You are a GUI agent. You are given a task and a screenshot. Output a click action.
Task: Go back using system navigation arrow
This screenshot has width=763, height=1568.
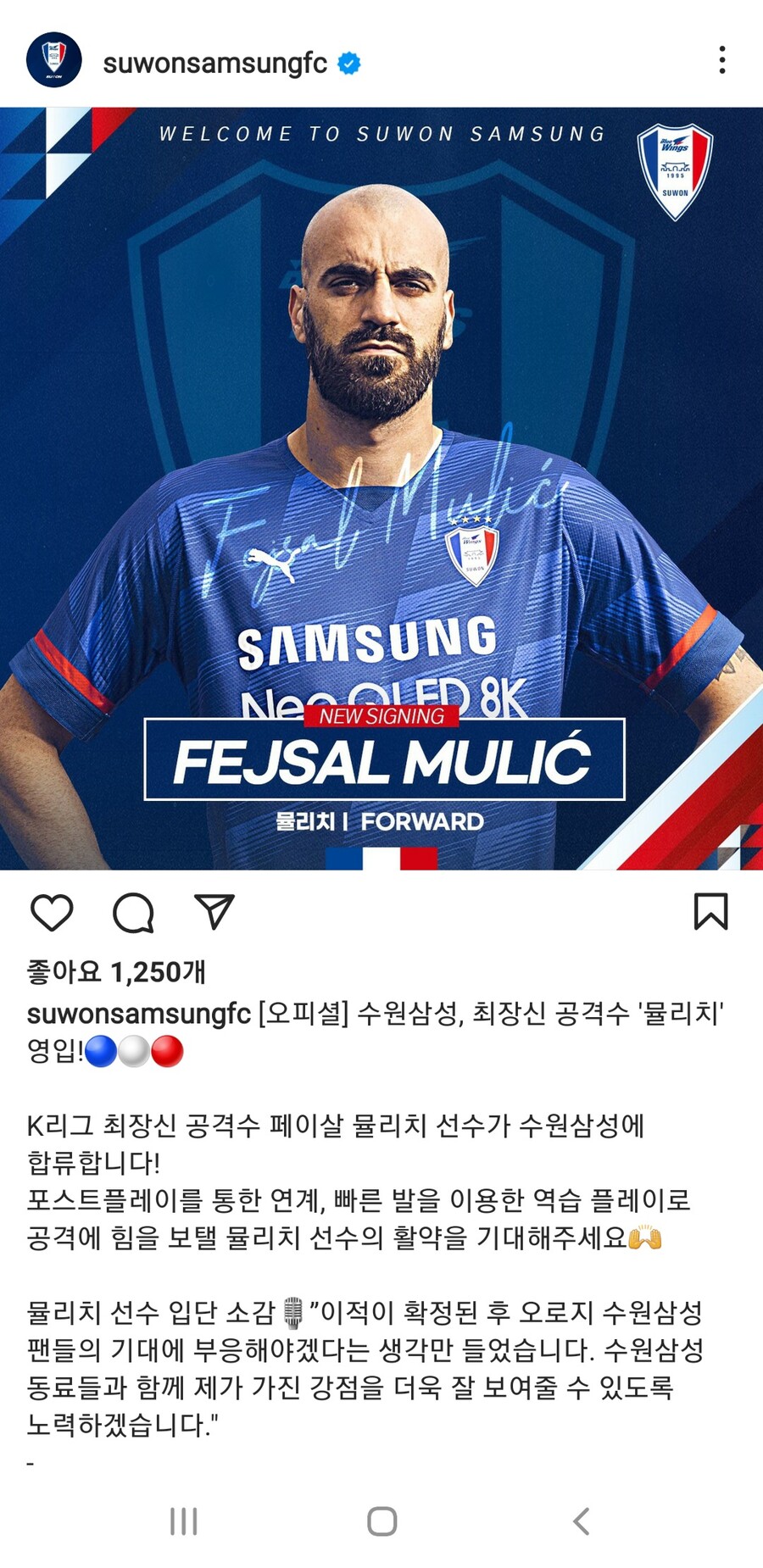point(582,1521)
